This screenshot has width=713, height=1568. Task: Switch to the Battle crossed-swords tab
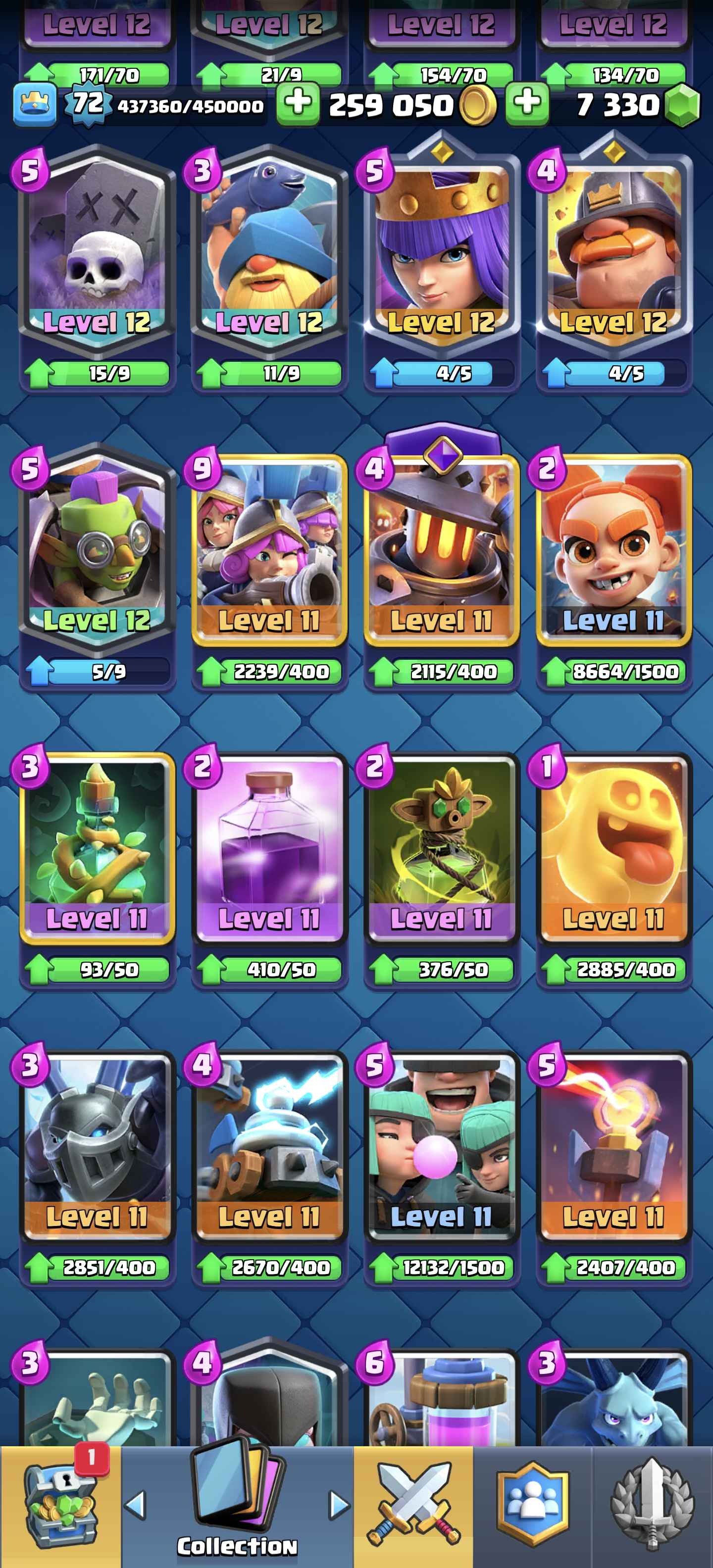click(x=413, y=1505)
